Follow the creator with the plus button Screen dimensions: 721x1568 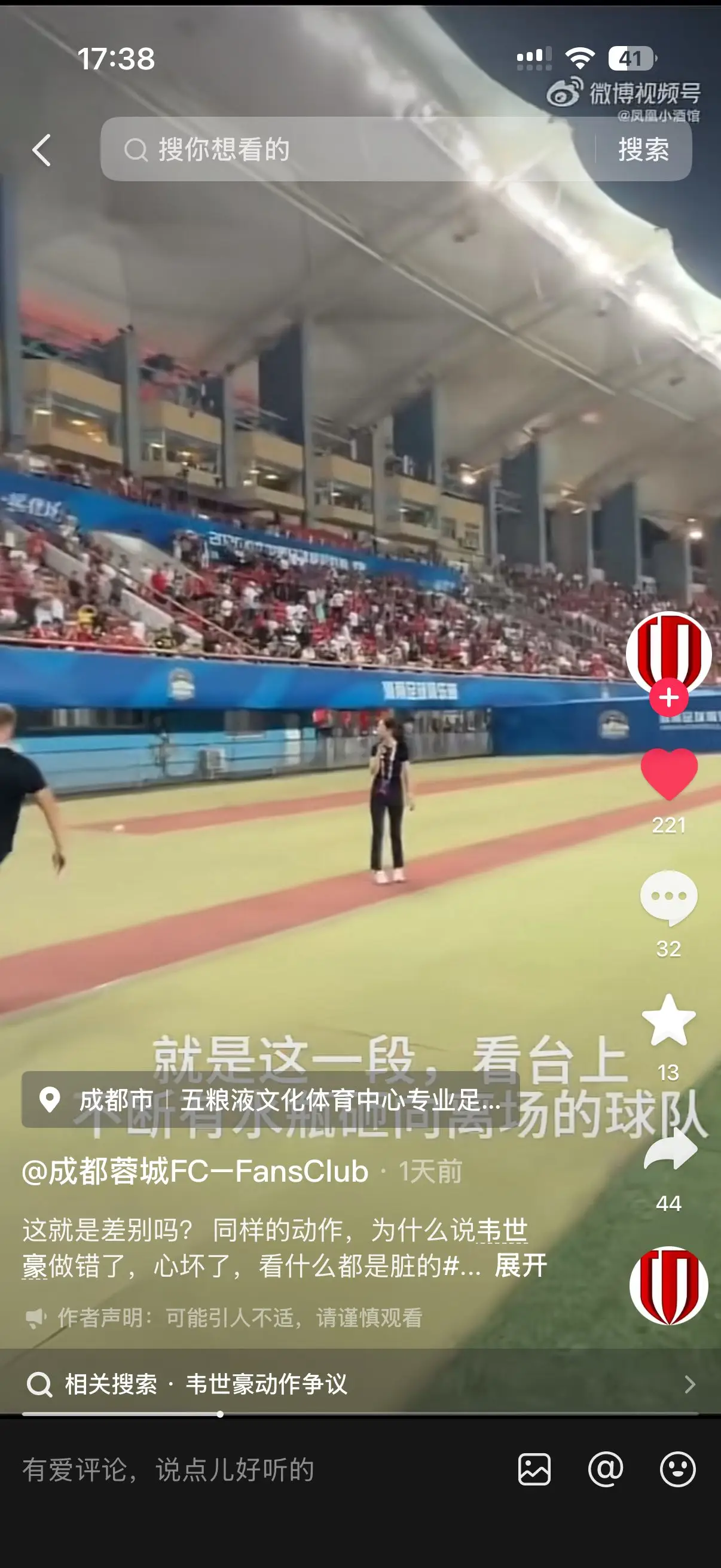(x=668, y=697)
